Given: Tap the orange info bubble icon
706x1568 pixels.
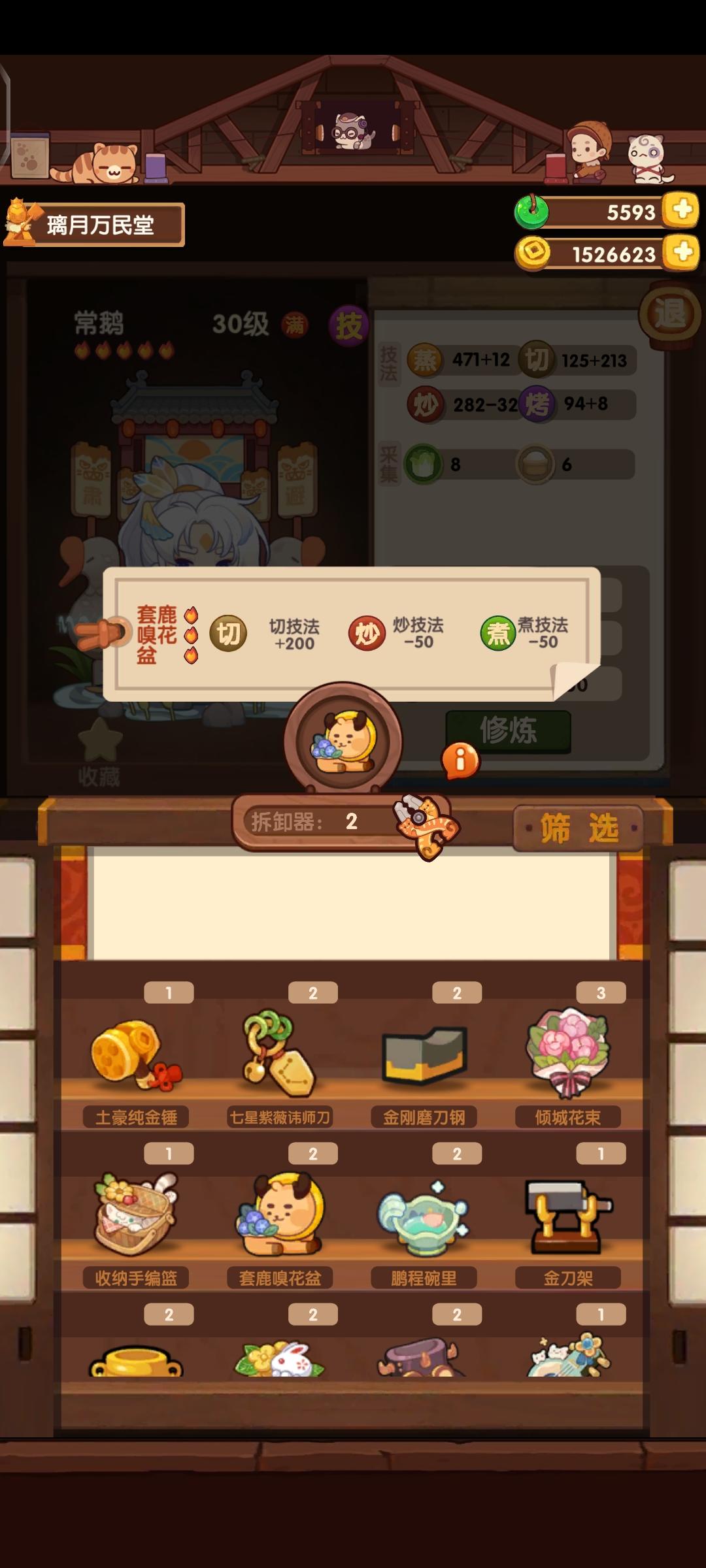Looking at the screenshot, I should (460, 759).
